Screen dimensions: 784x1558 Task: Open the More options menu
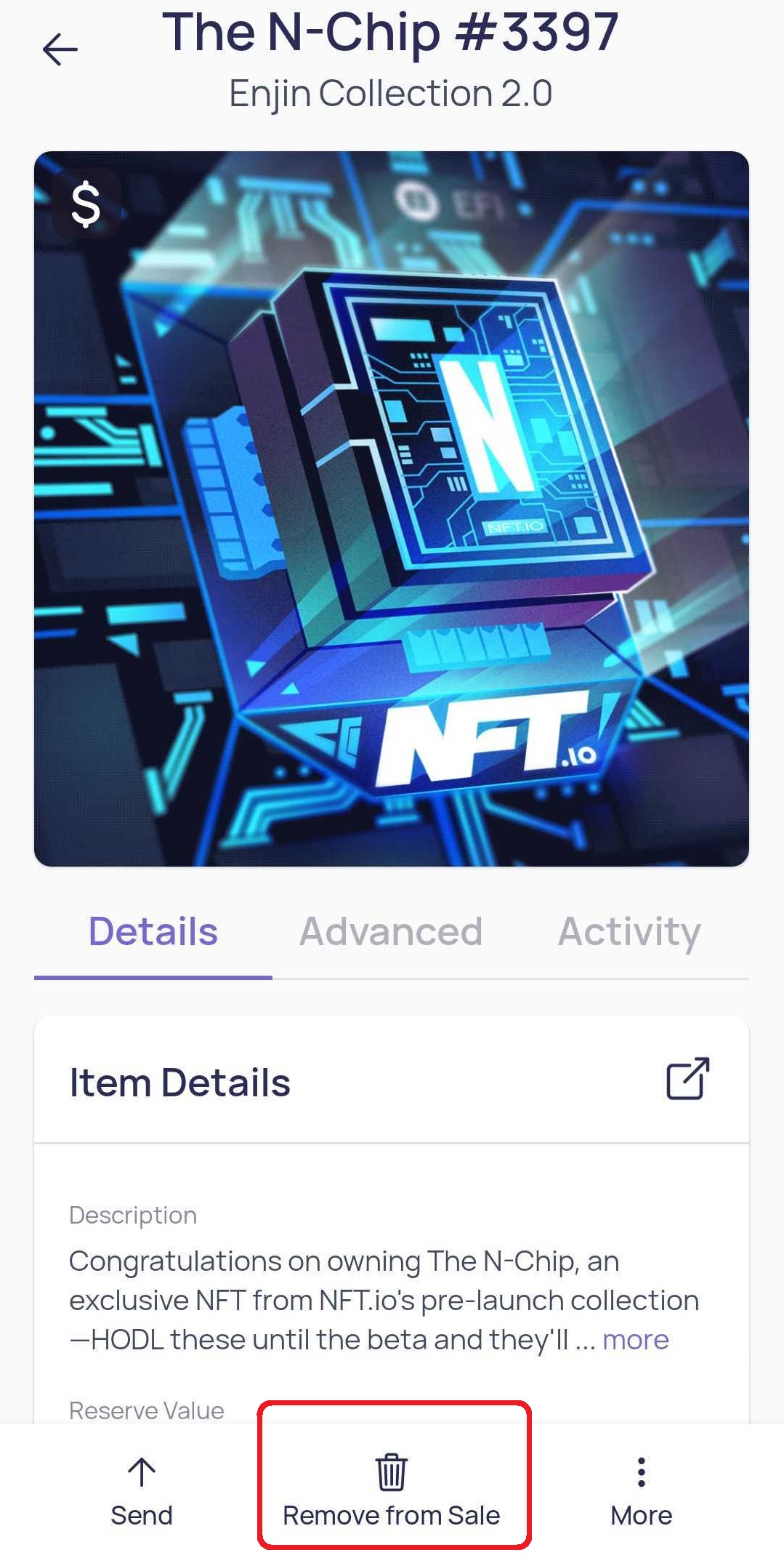click(641, 1493)
